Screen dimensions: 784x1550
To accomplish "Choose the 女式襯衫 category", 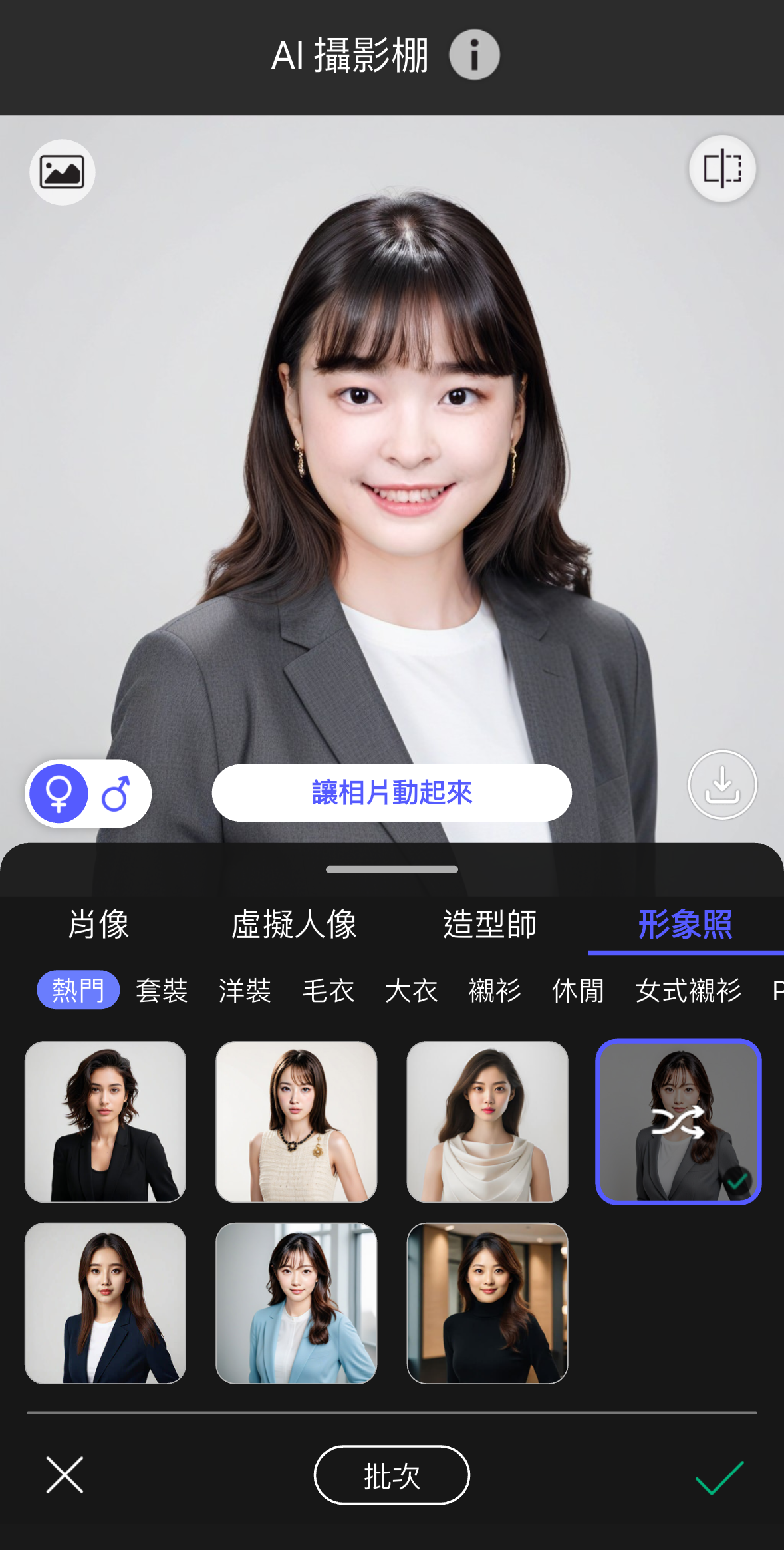I will tap(688, 991).
